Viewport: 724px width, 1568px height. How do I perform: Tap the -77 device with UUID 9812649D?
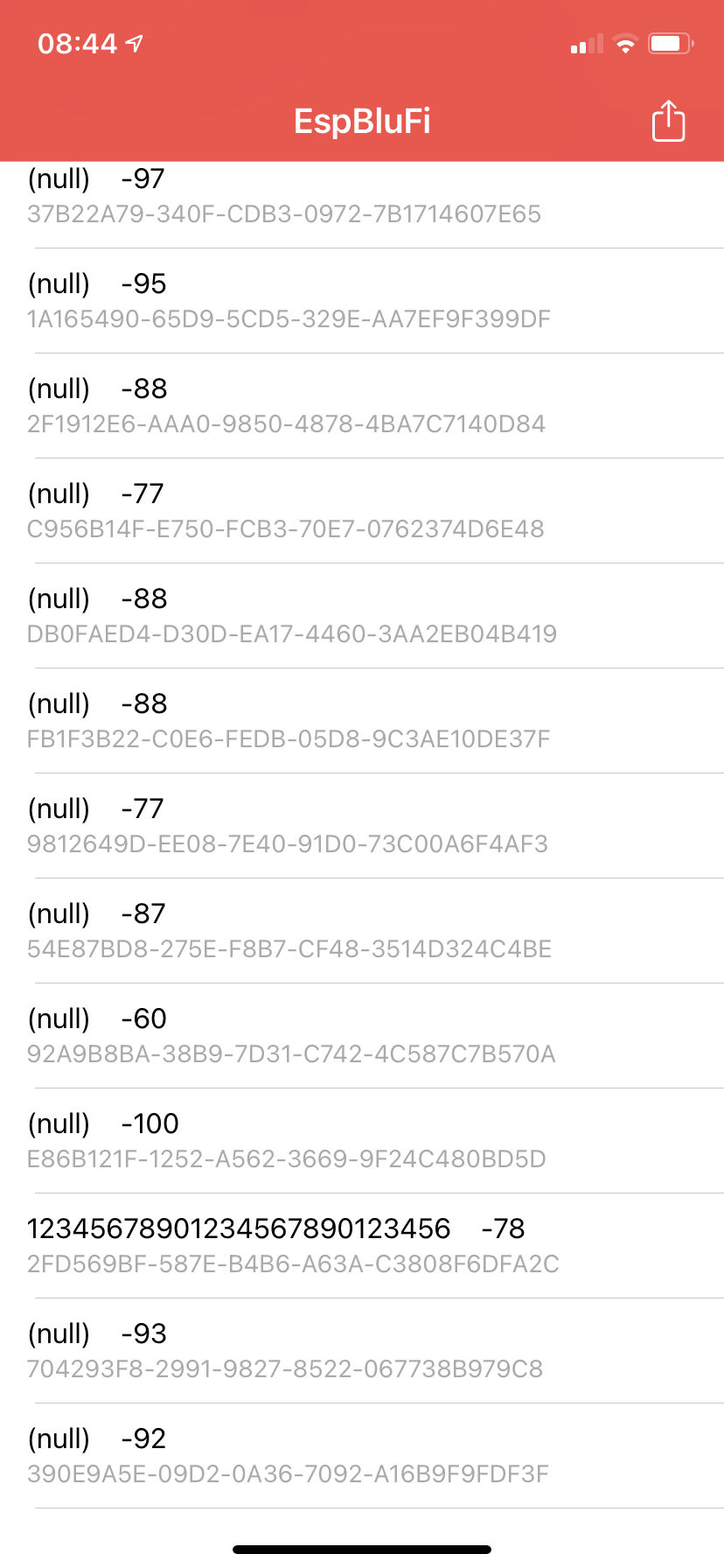pos(362,825)
